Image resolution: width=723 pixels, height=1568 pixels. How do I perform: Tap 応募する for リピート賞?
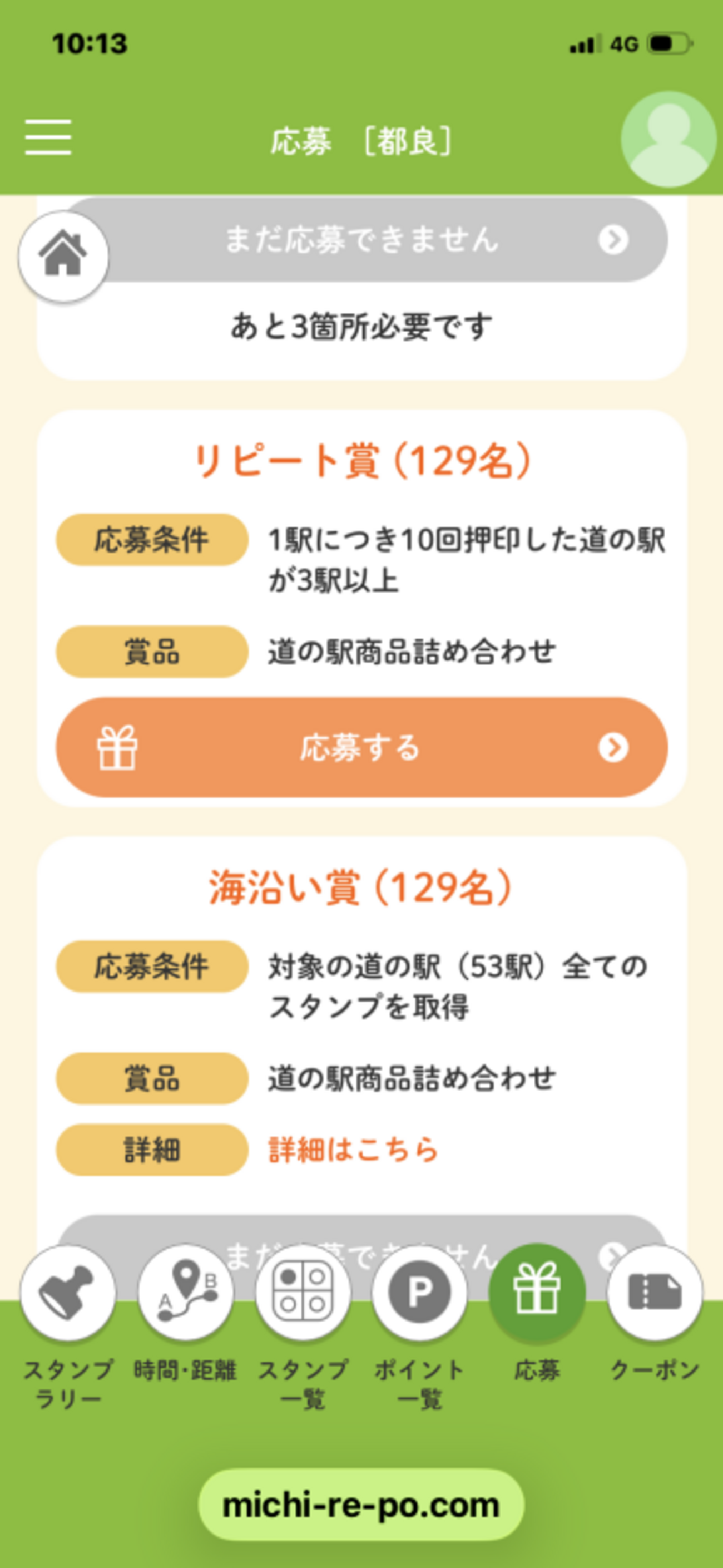(361, 747)
